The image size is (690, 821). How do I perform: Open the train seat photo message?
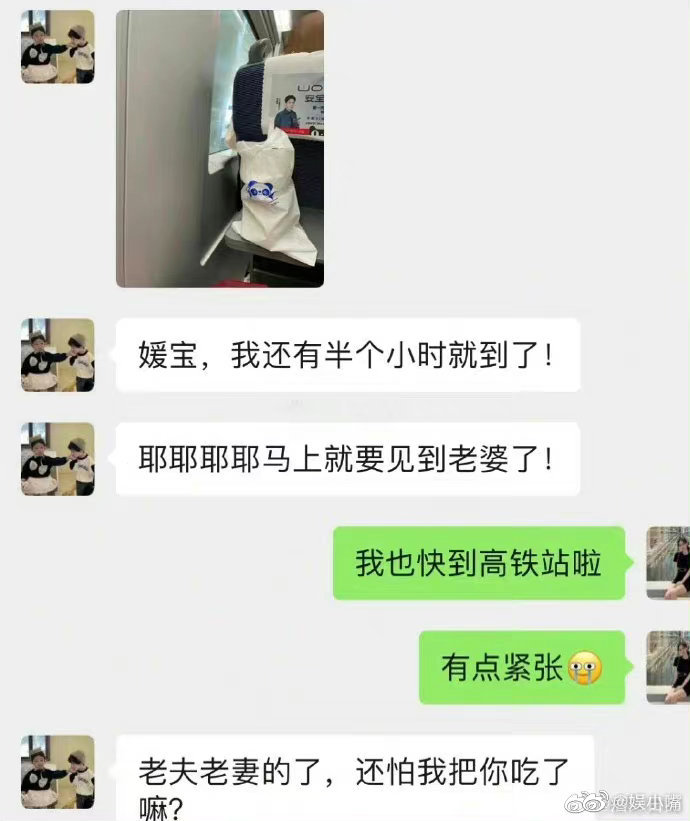click(x=219, y=149)
